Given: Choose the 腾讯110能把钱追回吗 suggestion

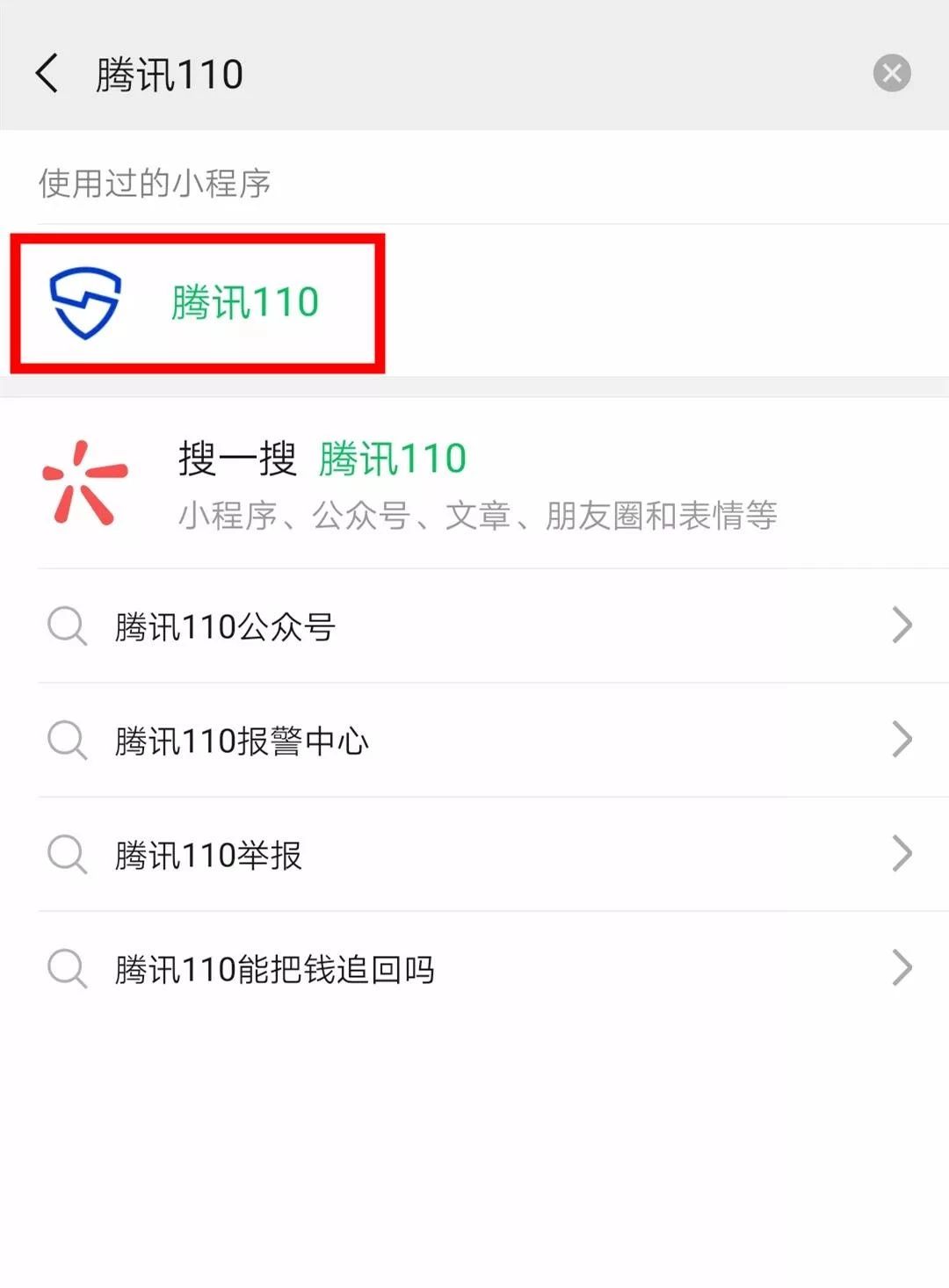Looking at the screenshot, I should point(275,969).
